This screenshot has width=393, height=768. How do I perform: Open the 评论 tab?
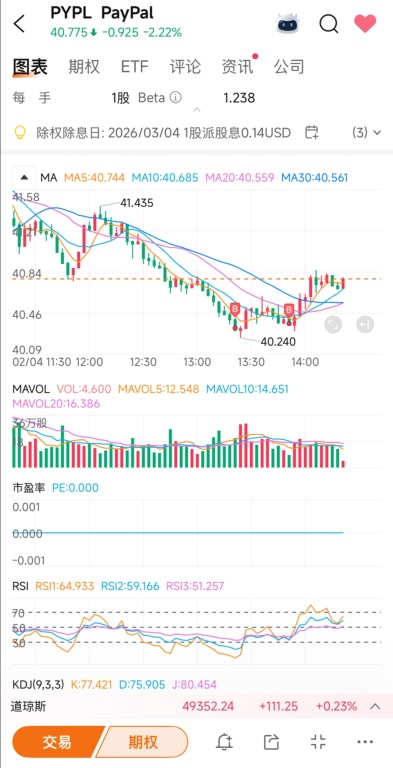(x=185, y=67)
